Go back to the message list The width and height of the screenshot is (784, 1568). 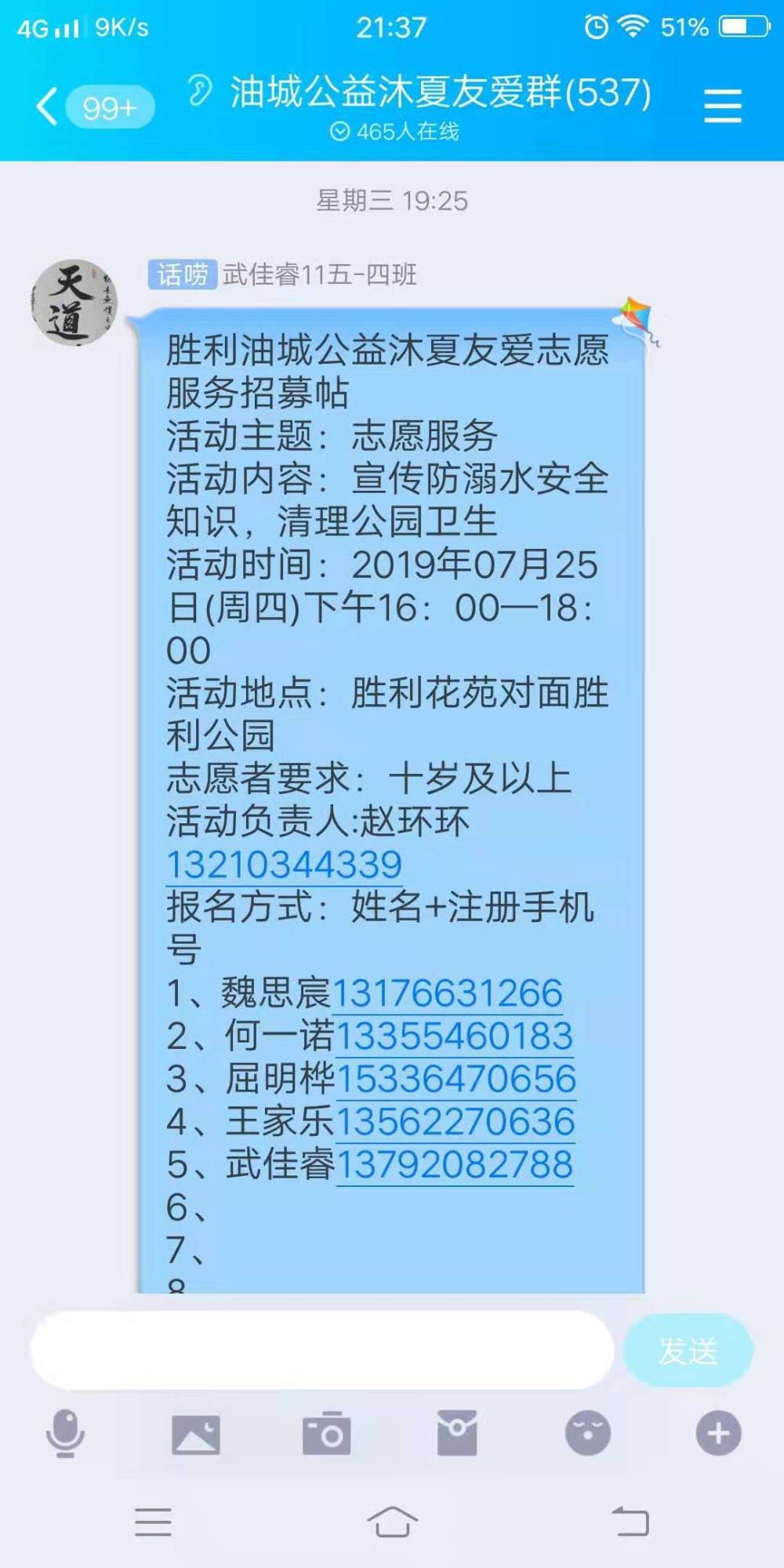[x=48, y=106]
